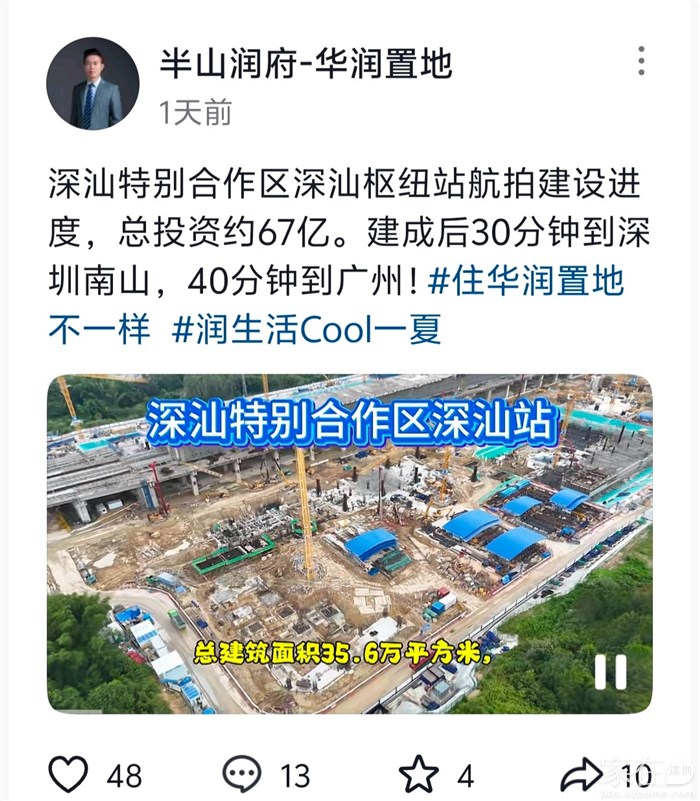The image size is (700, 801).
Task: Open the 深汕特别合作区深汕站 video in full view
Action: 350,545
